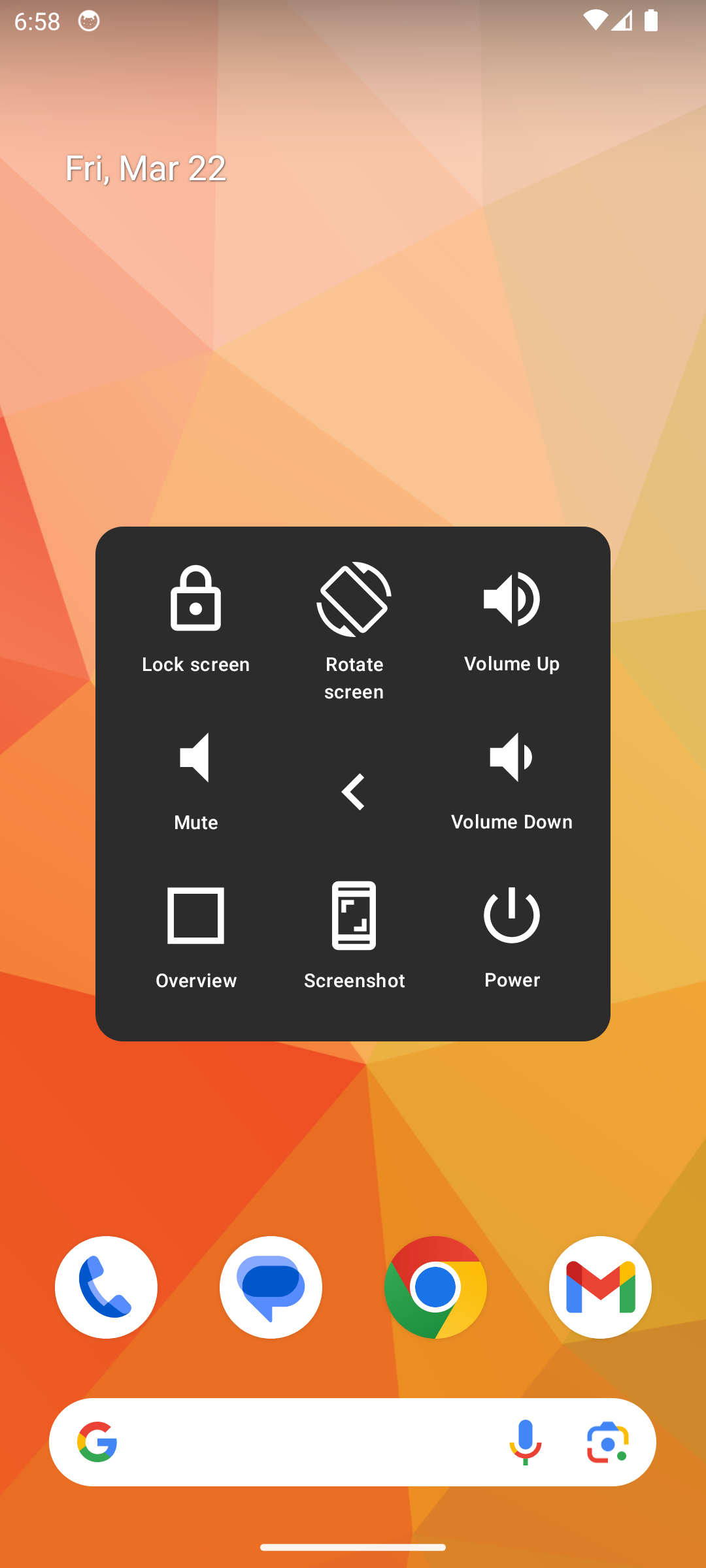Viewport: 706px width, 1568px height.
Task: Open the Messages app
Action: point(271,1287)
